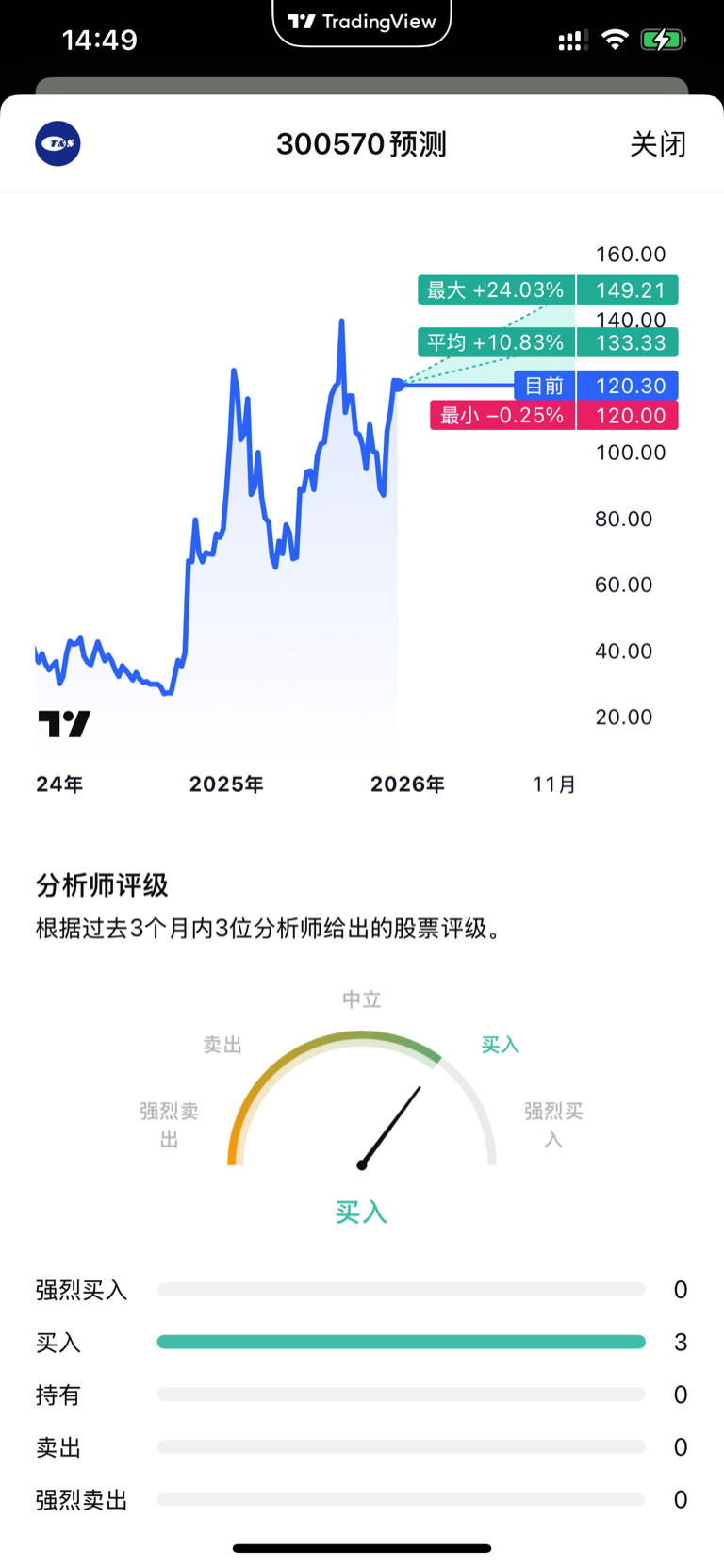Close the 300570 forecast sheet
Image resolution: width=724 pixels, height=1568 pixels.
(658, 144)
